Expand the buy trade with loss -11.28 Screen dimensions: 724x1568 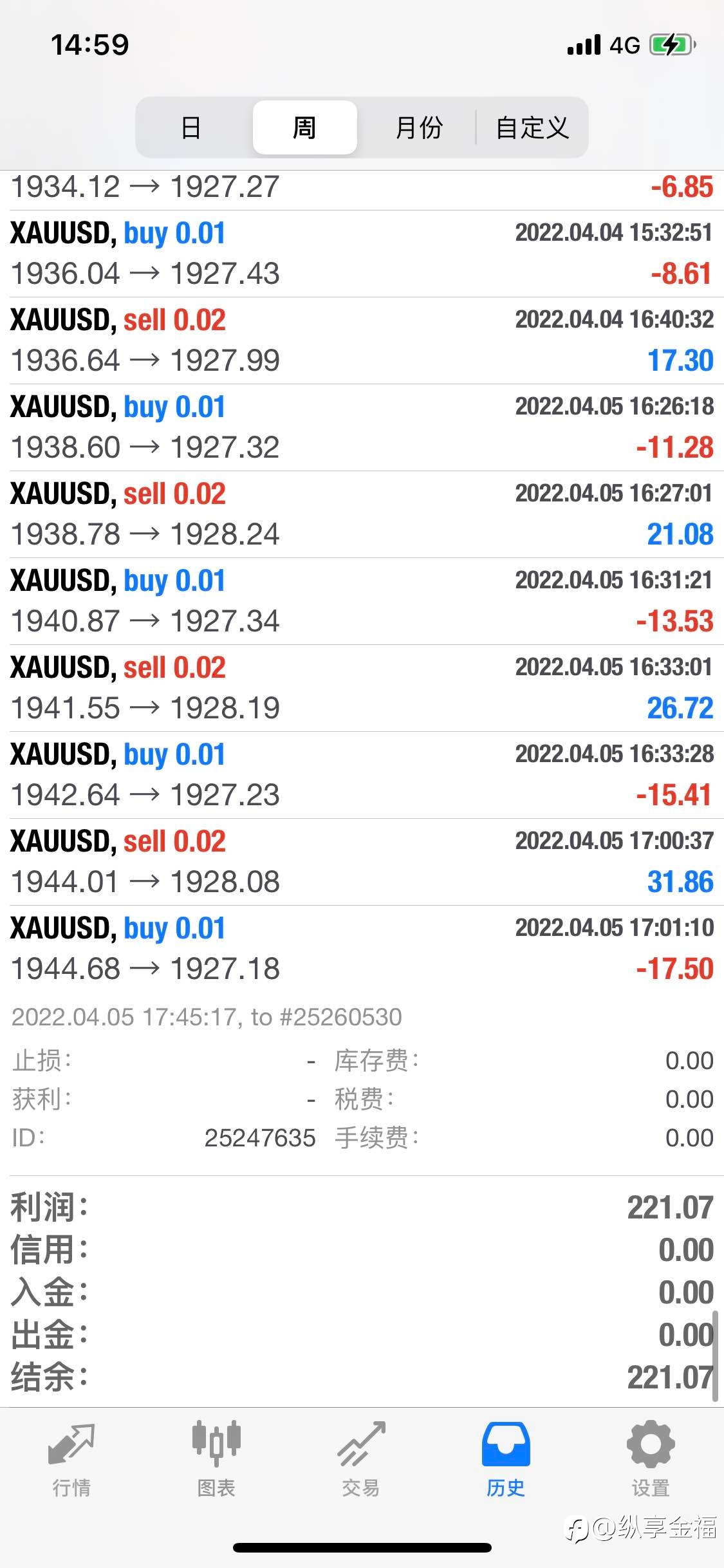click(x=362, y=427)
